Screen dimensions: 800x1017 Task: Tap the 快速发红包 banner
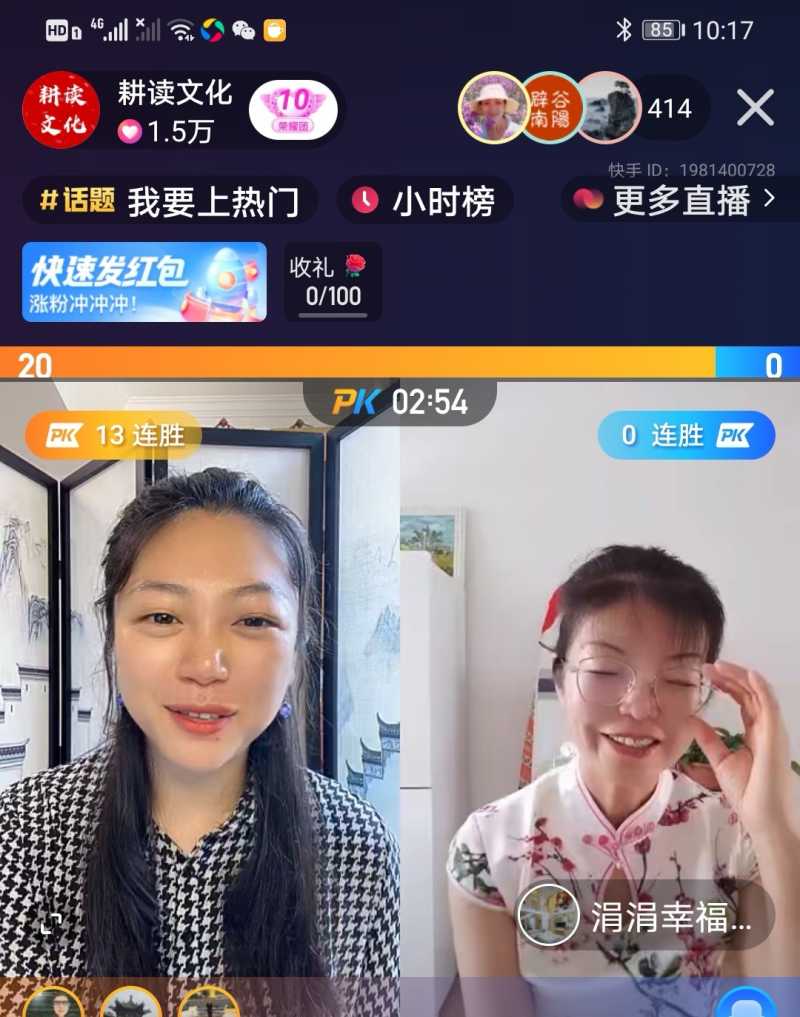[144, 282]
